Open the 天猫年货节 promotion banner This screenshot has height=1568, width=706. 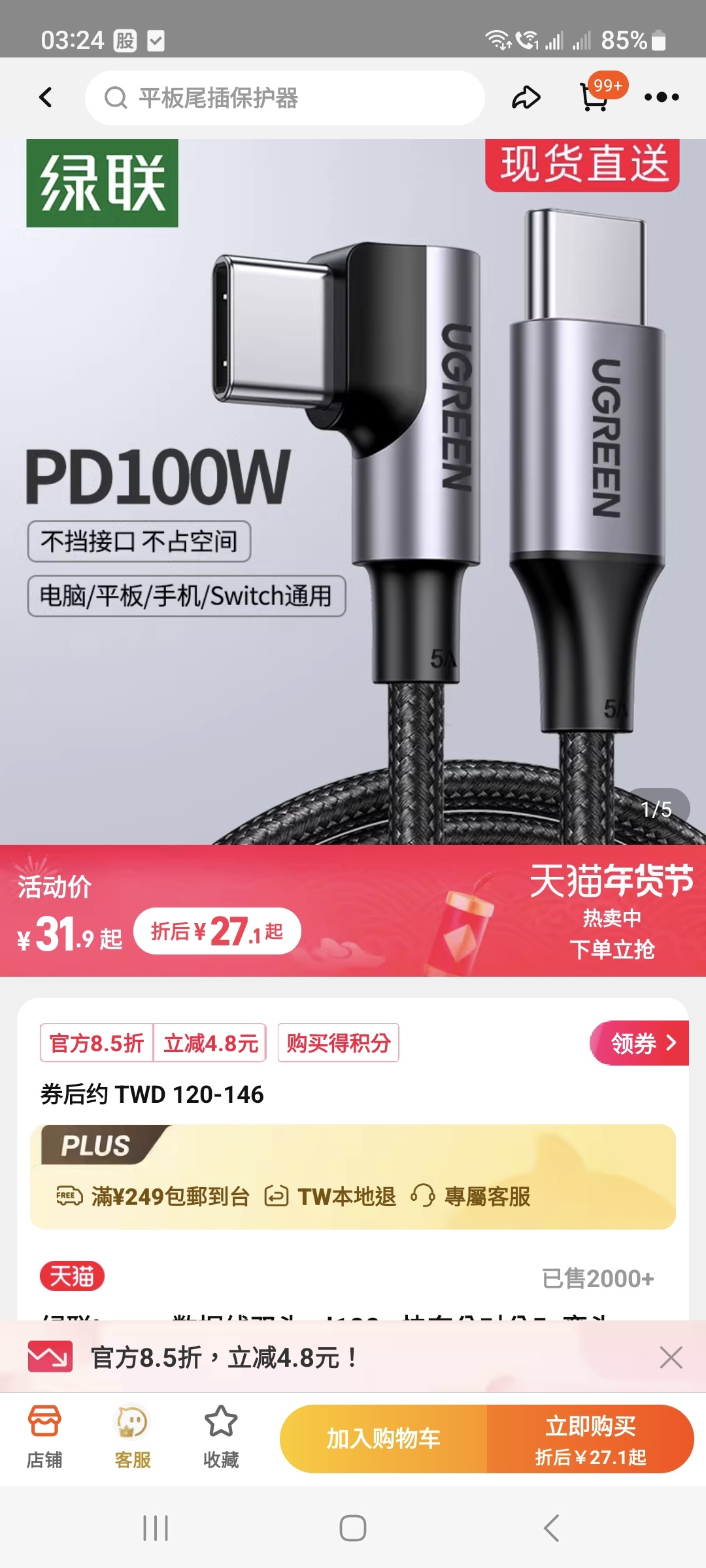[611, 911]
